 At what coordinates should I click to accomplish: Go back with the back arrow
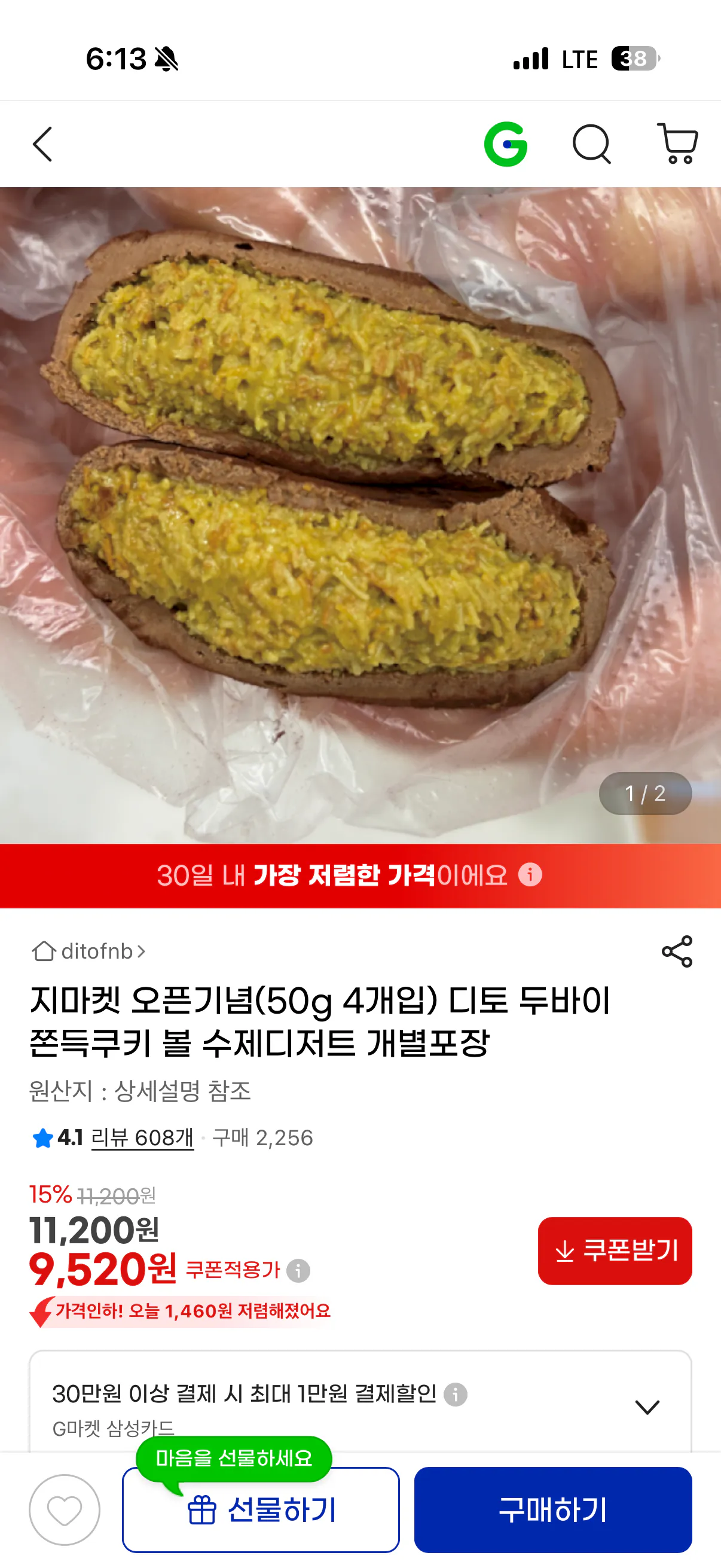pos(42,144)
